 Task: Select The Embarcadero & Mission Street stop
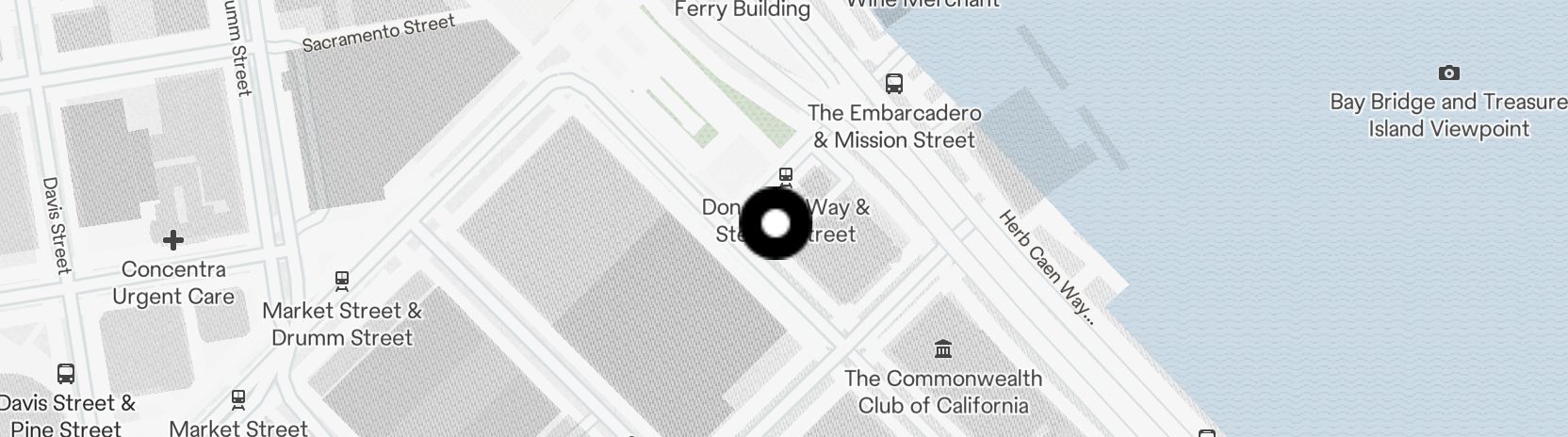pos(893,84)
